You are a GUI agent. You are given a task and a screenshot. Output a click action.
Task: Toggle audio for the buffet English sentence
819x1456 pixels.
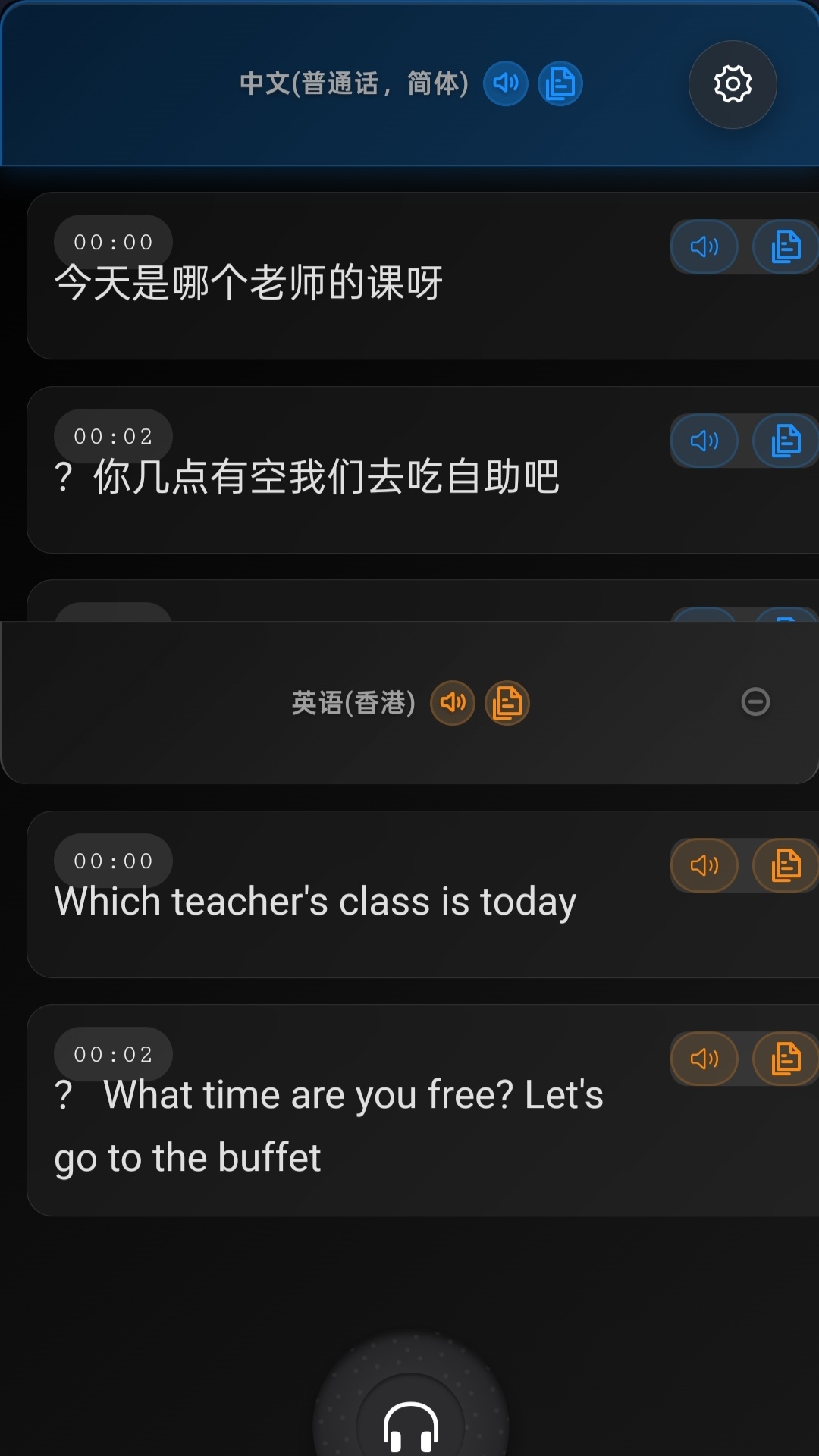point(704,1058)
